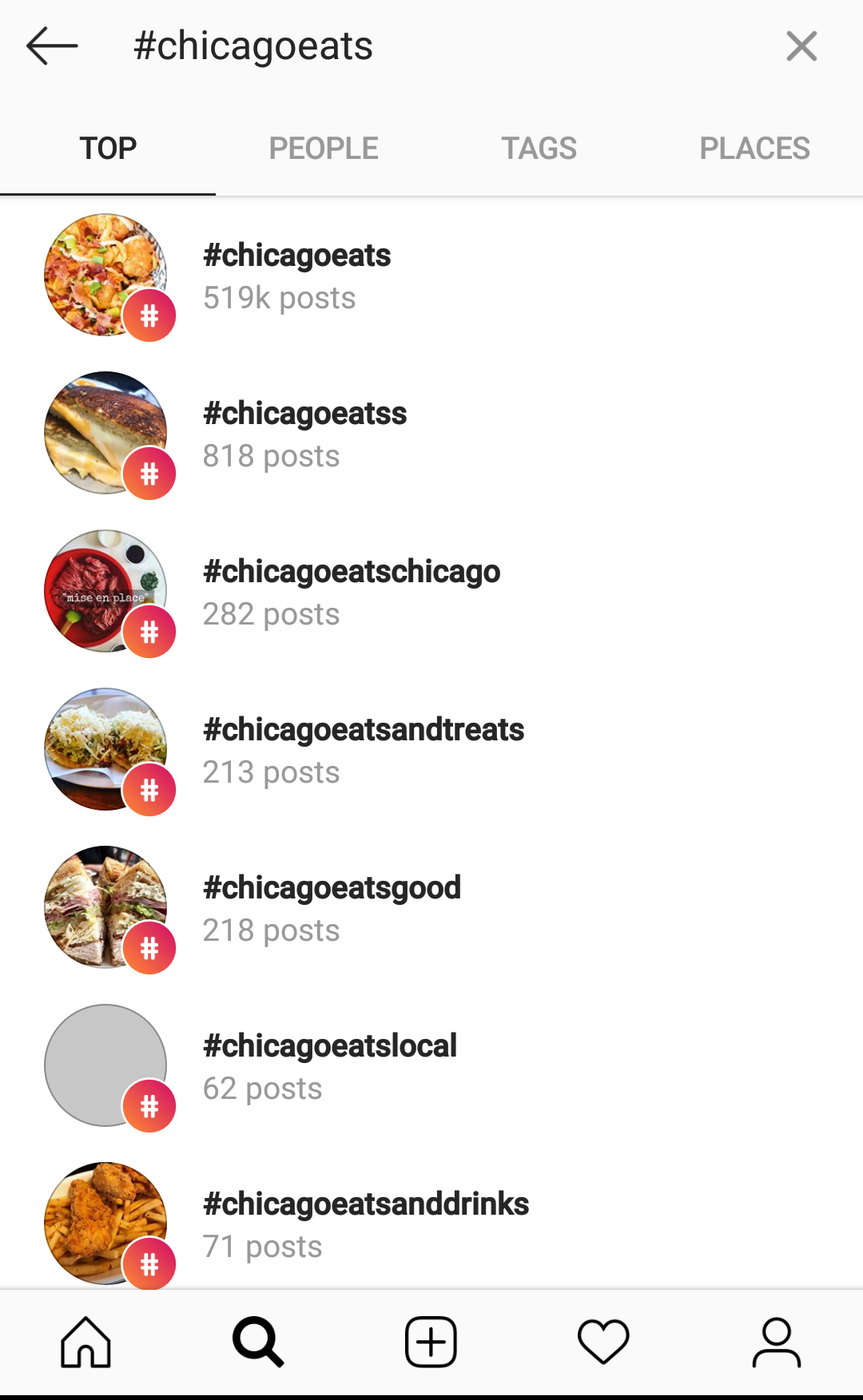Screen dimensions: 863x1400
Task: Select the TOP tab
Action: [108, 148]
